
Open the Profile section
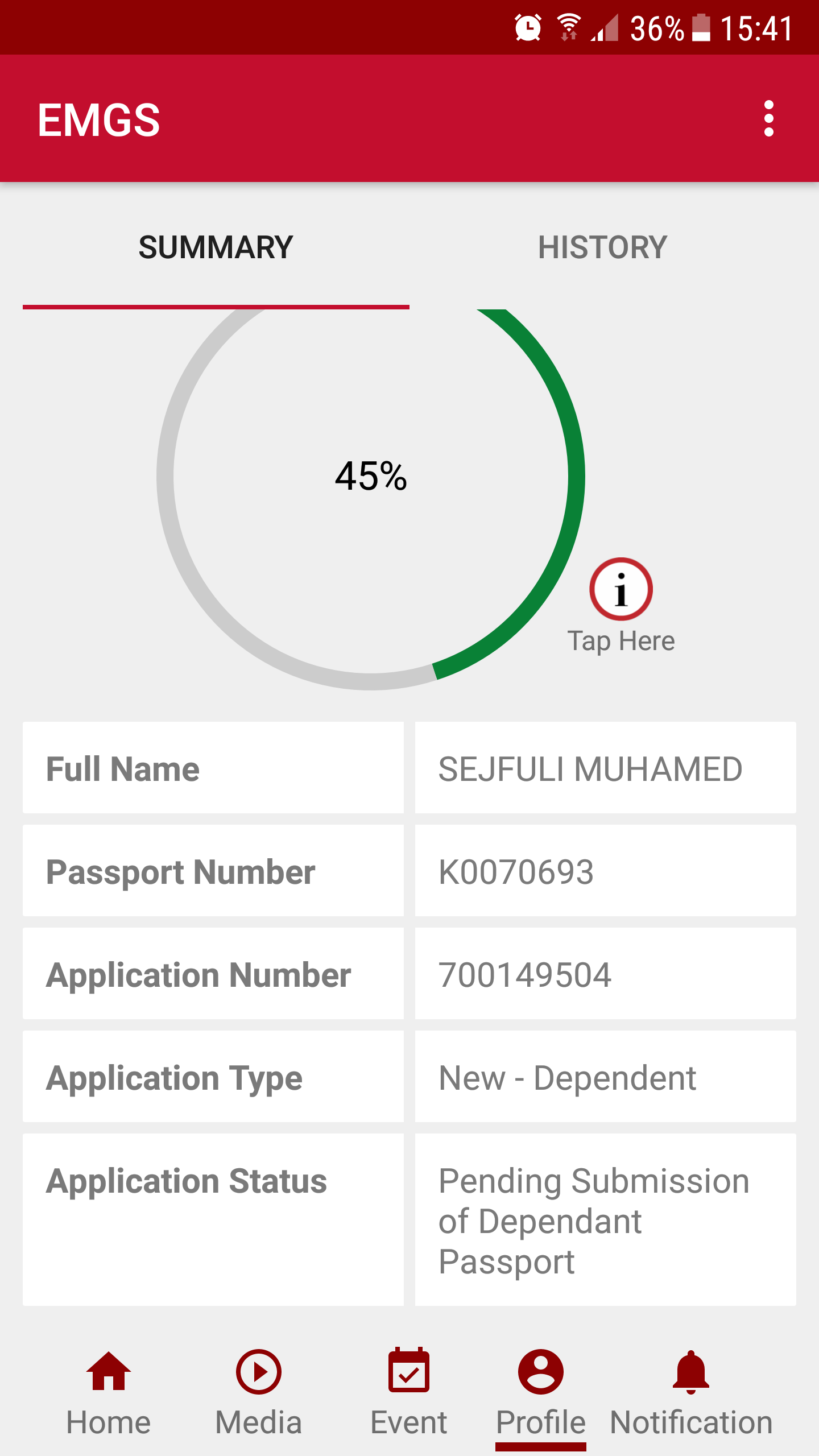[540, 1392]
